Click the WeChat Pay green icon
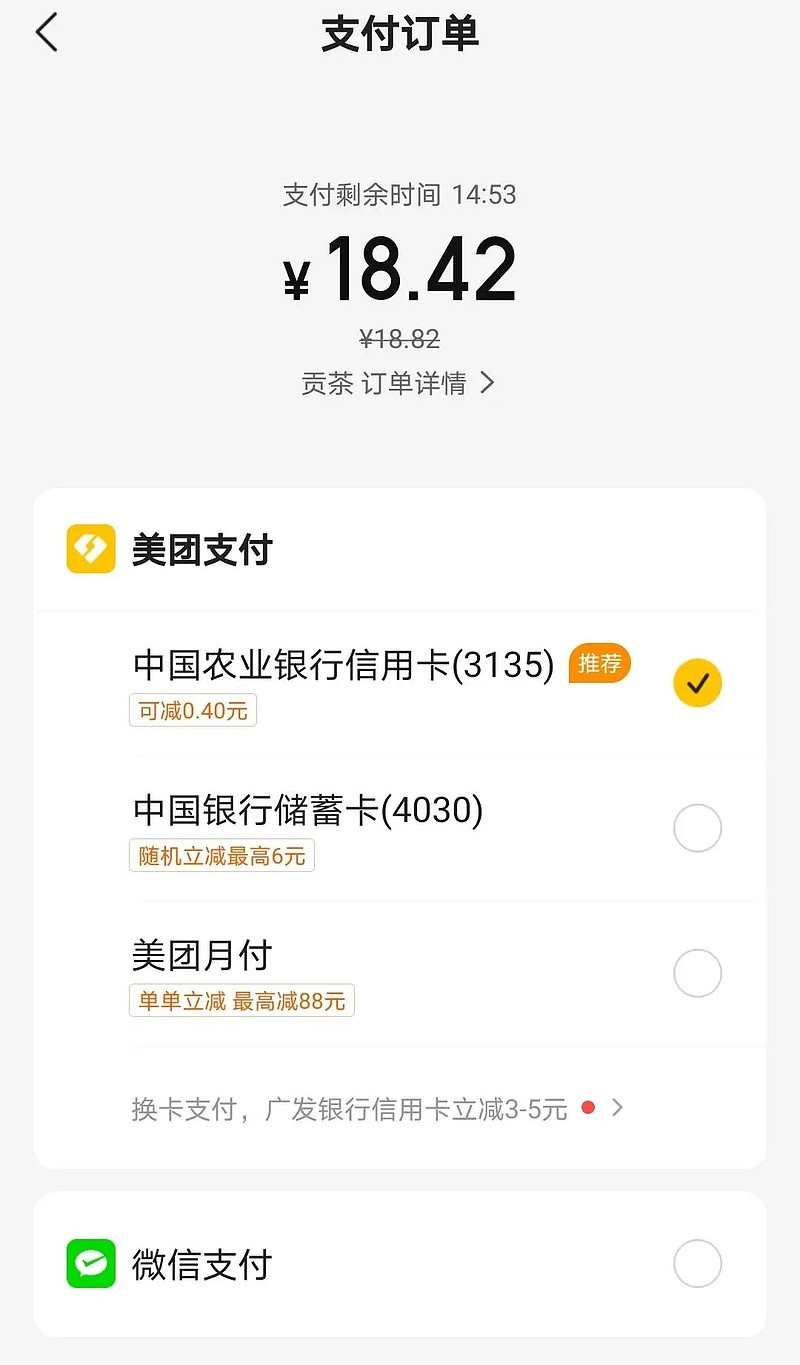This screenshot has width=800, height=1365. coord(91,1264)
